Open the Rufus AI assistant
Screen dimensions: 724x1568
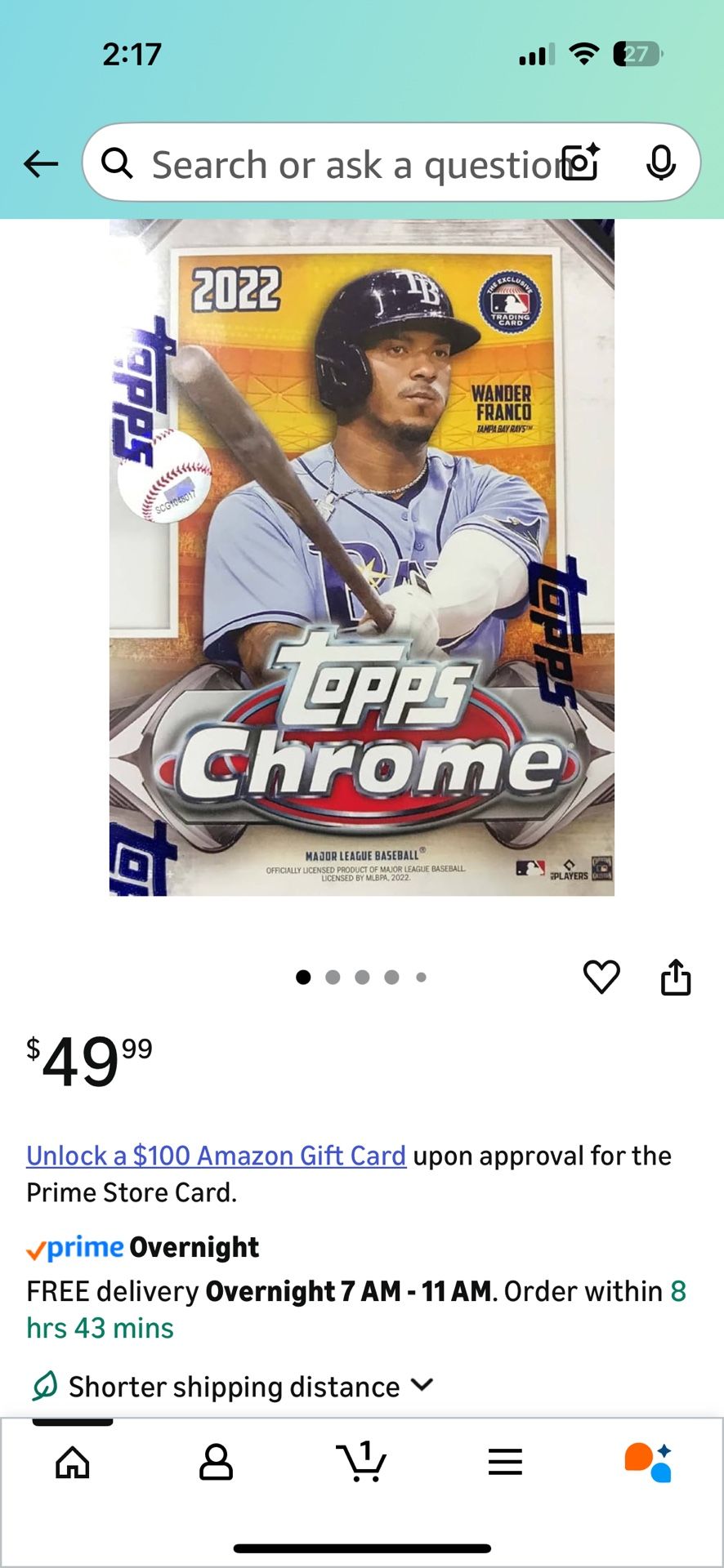tap(649, 1462)
